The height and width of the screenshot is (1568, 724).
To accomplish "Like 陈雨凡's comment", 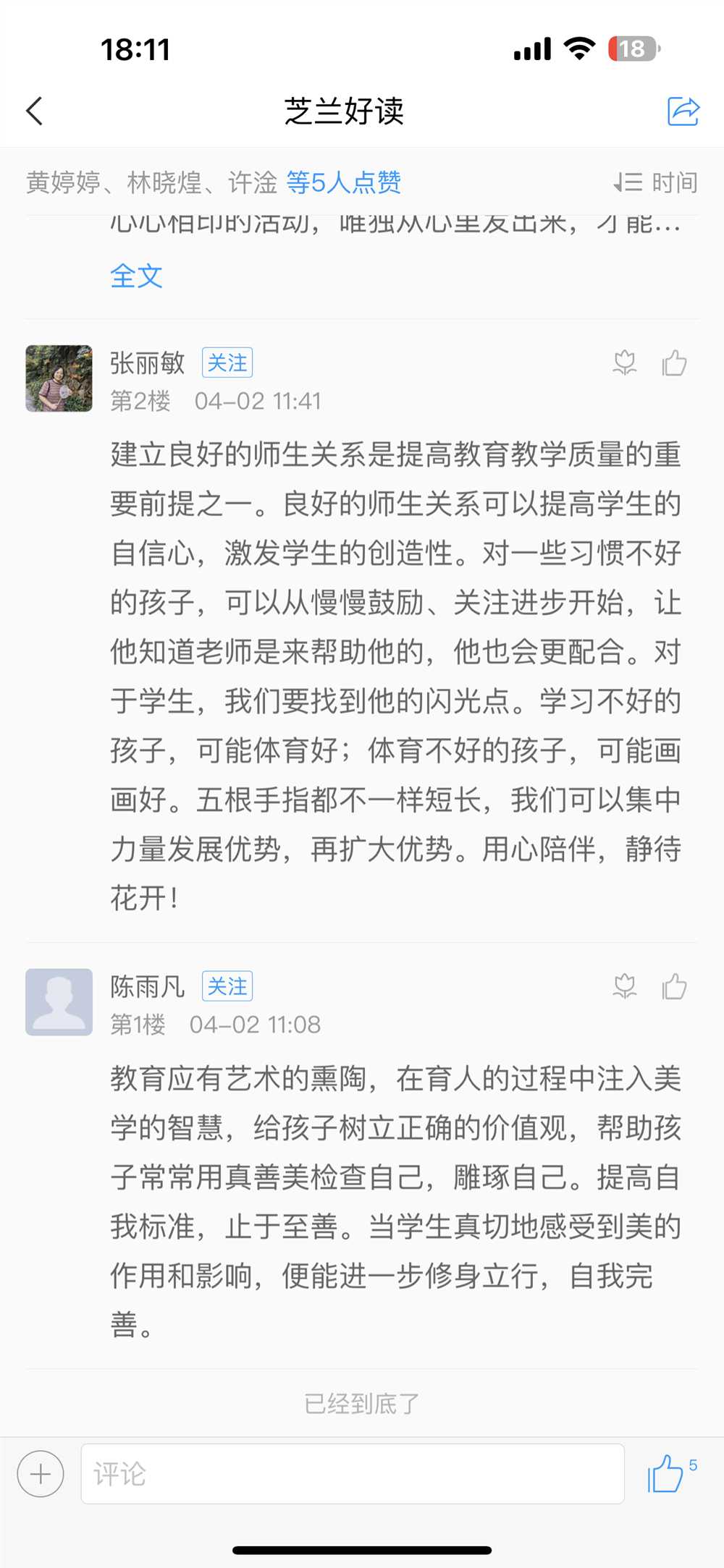I will (674, 987).
